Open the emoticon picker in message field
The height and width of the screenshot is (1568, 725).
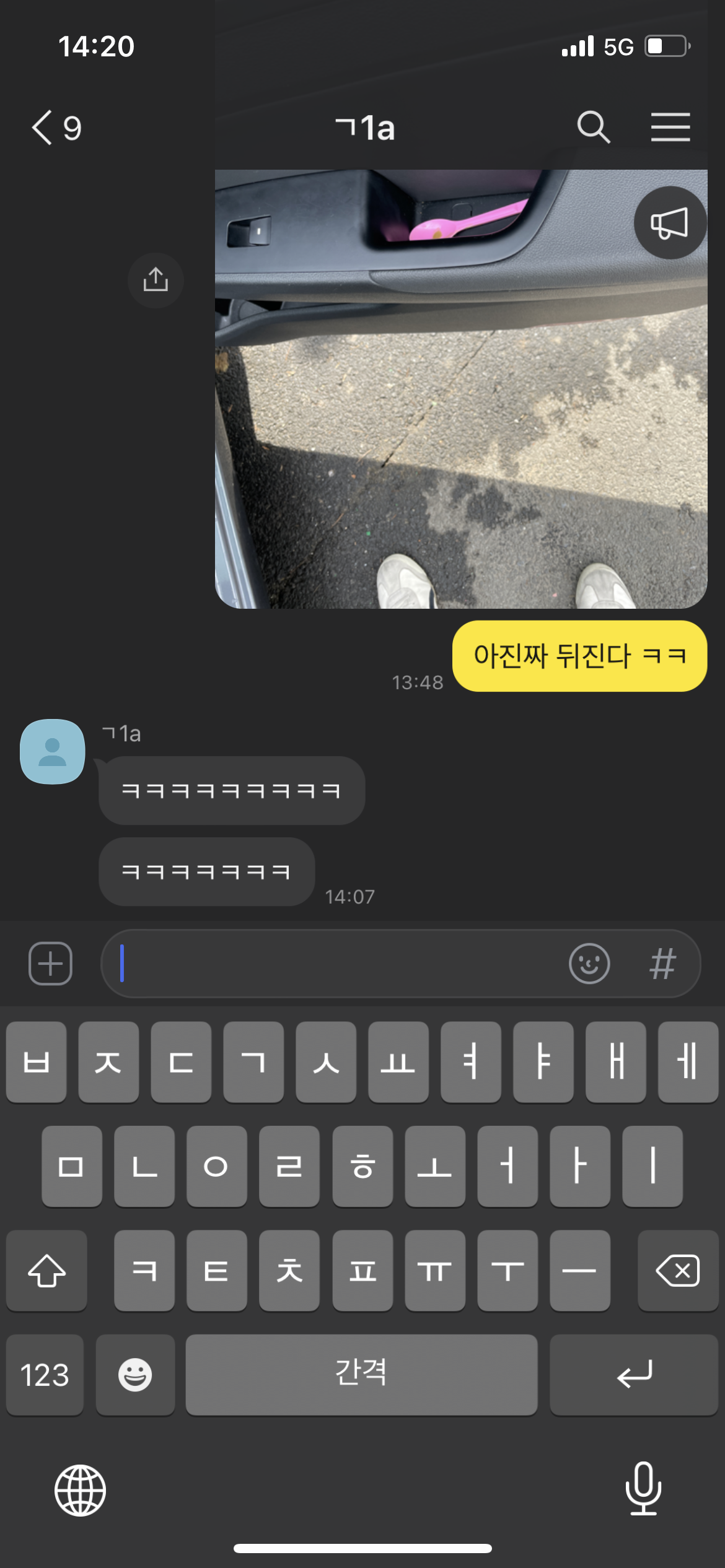point(589,964)
